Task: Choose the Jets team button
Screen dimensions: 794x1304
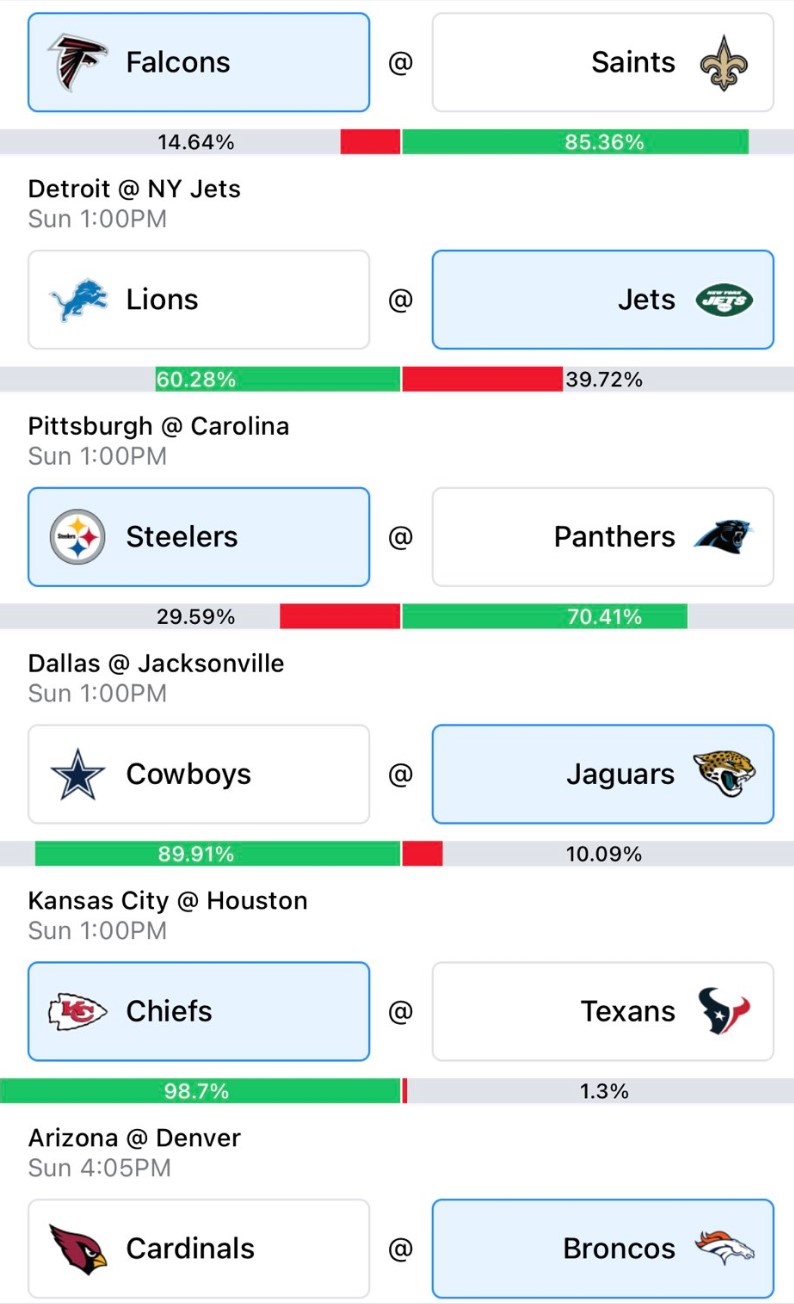Action: pos(603,300)
